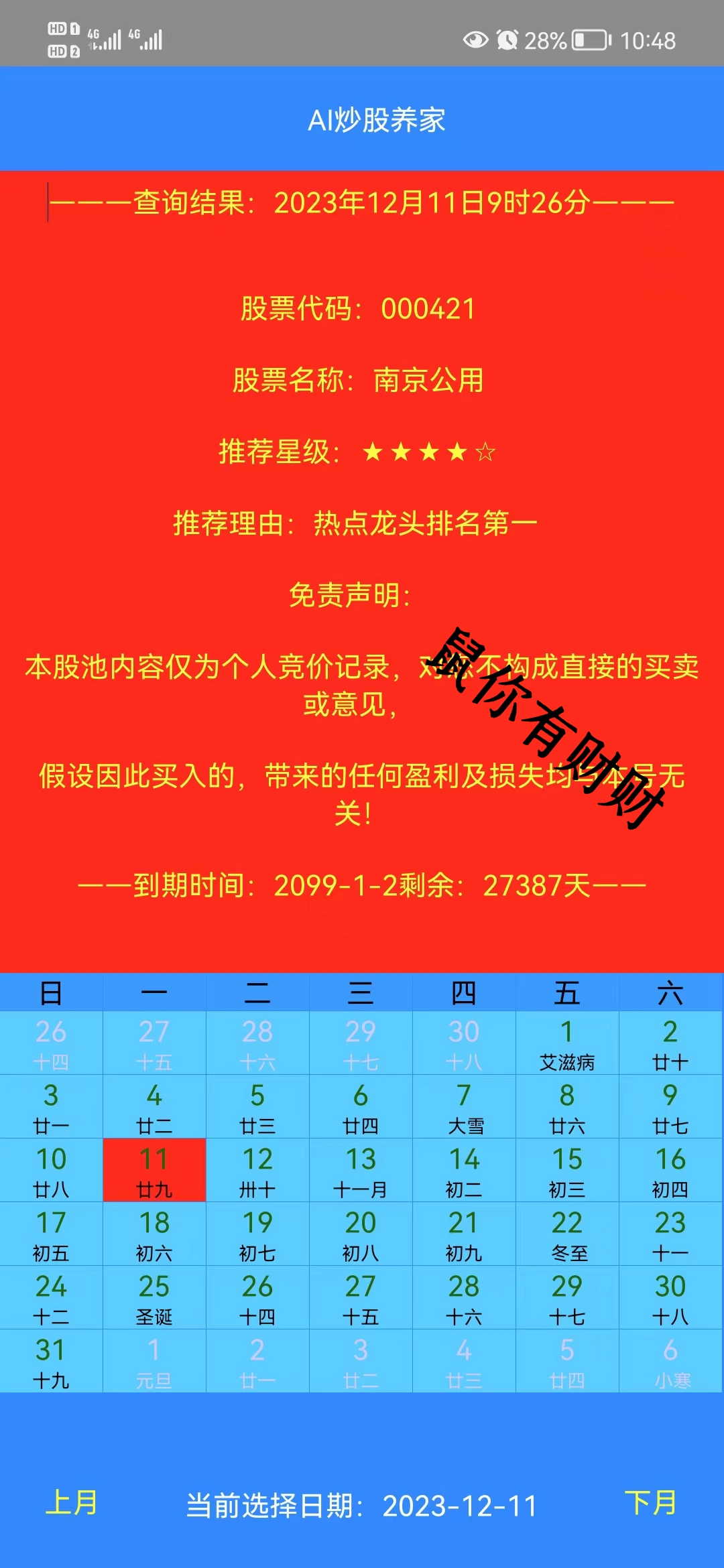Pick December 1 艾滋病 date
This screenshot has width=724, height=1568.
pyautogui.click(x=567, y=1043)
